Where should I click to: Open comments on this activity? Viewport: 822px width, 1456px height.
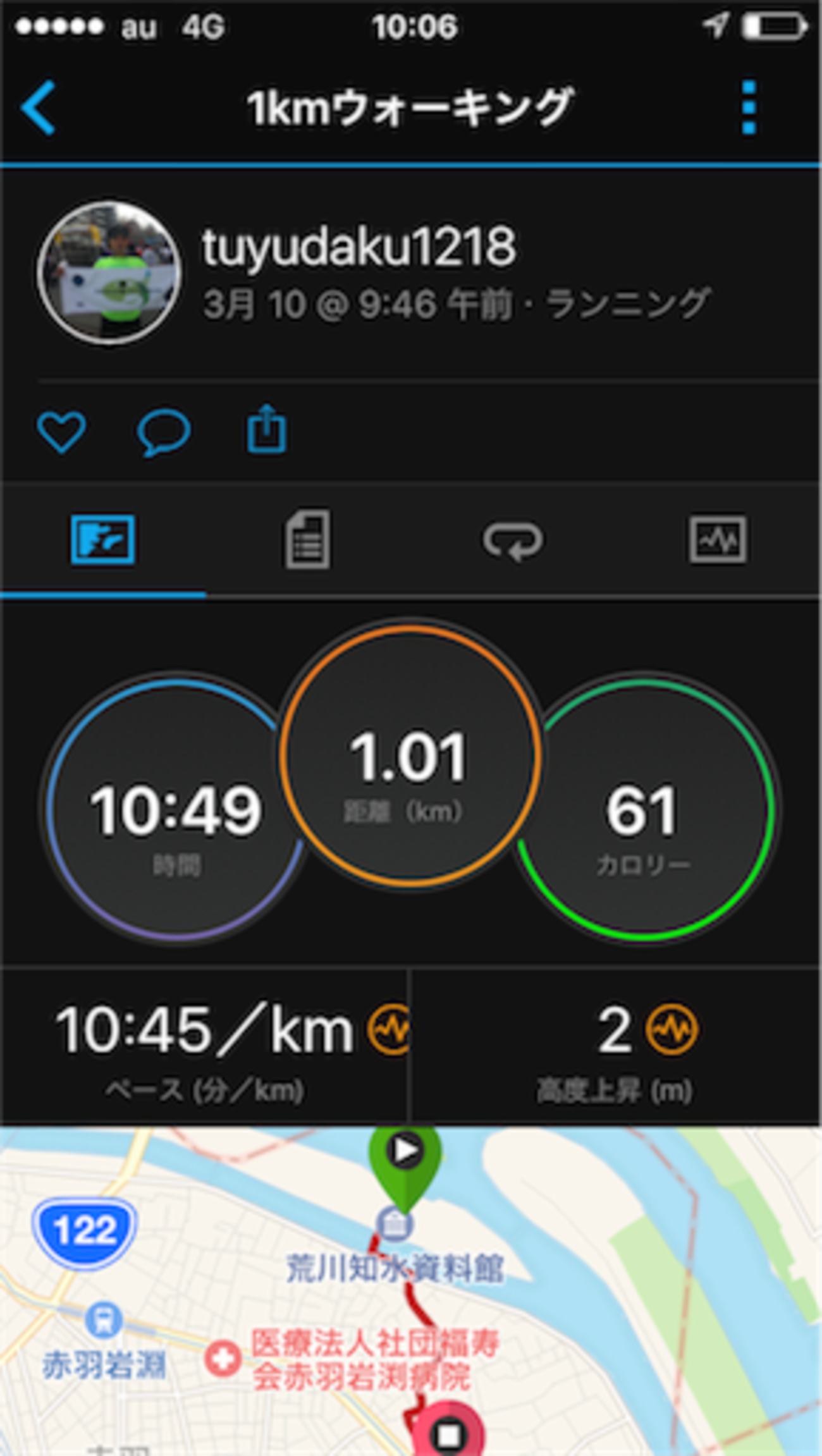(x=164, y=432)
